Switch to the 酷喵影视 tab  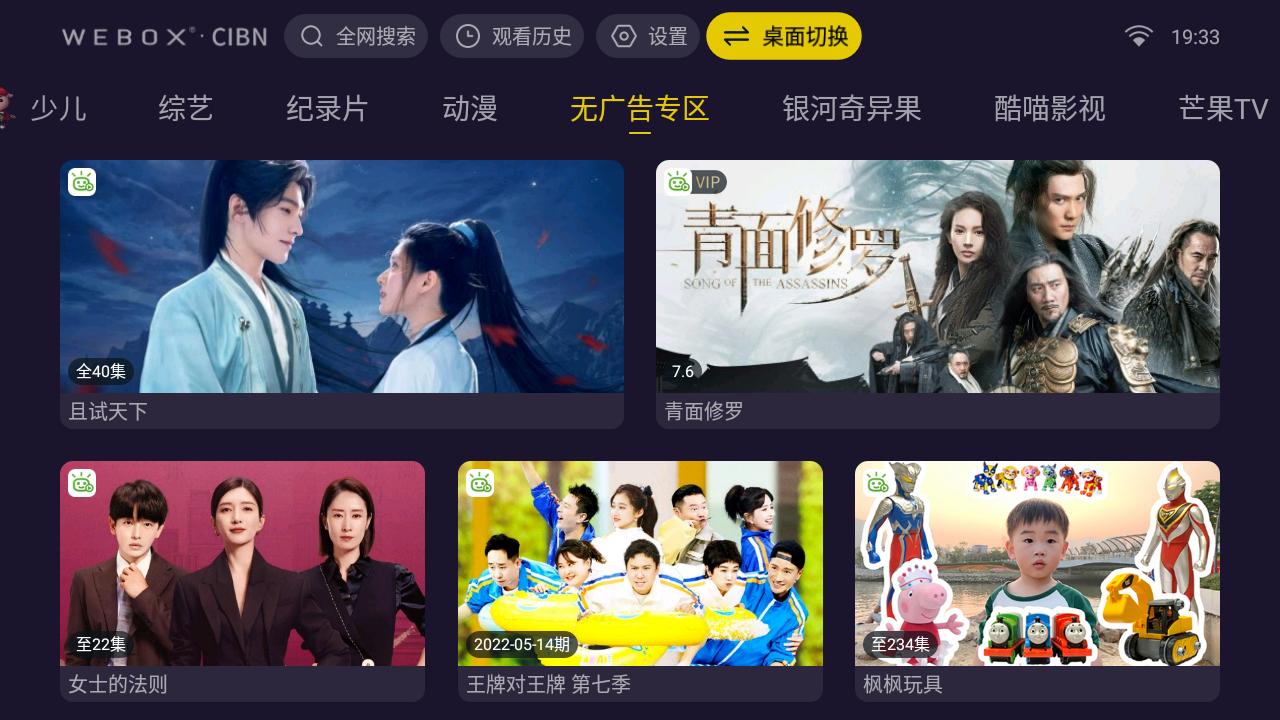click(1049, 108)
